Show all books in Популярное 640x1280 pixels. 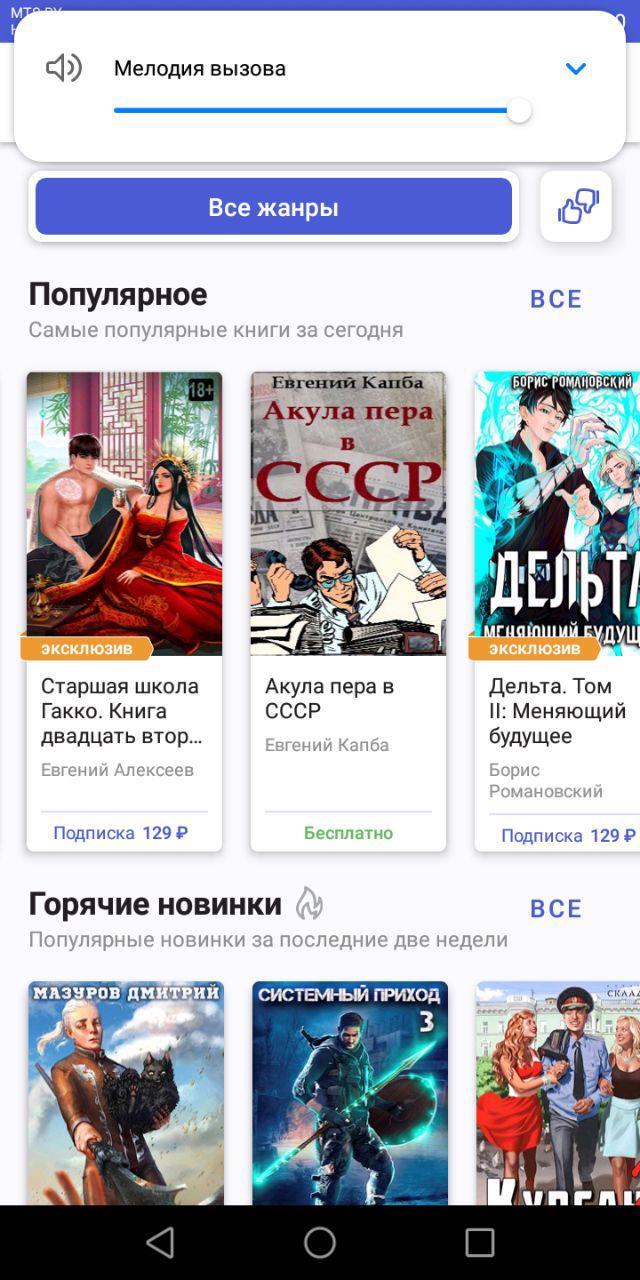click(555, 299)
